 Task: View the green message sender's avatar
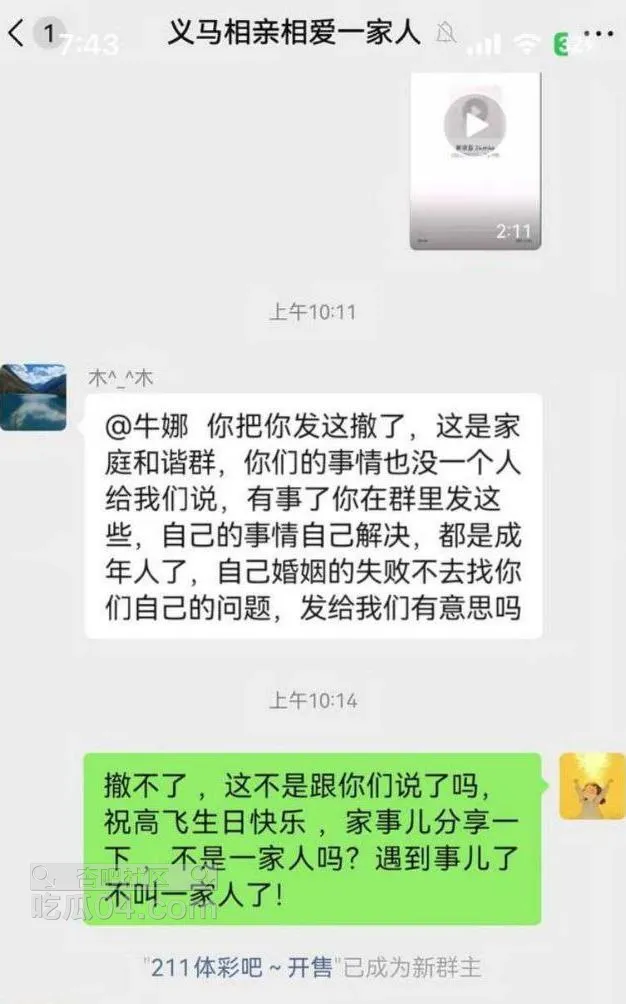pyautogui.click(x=592, y=786)
